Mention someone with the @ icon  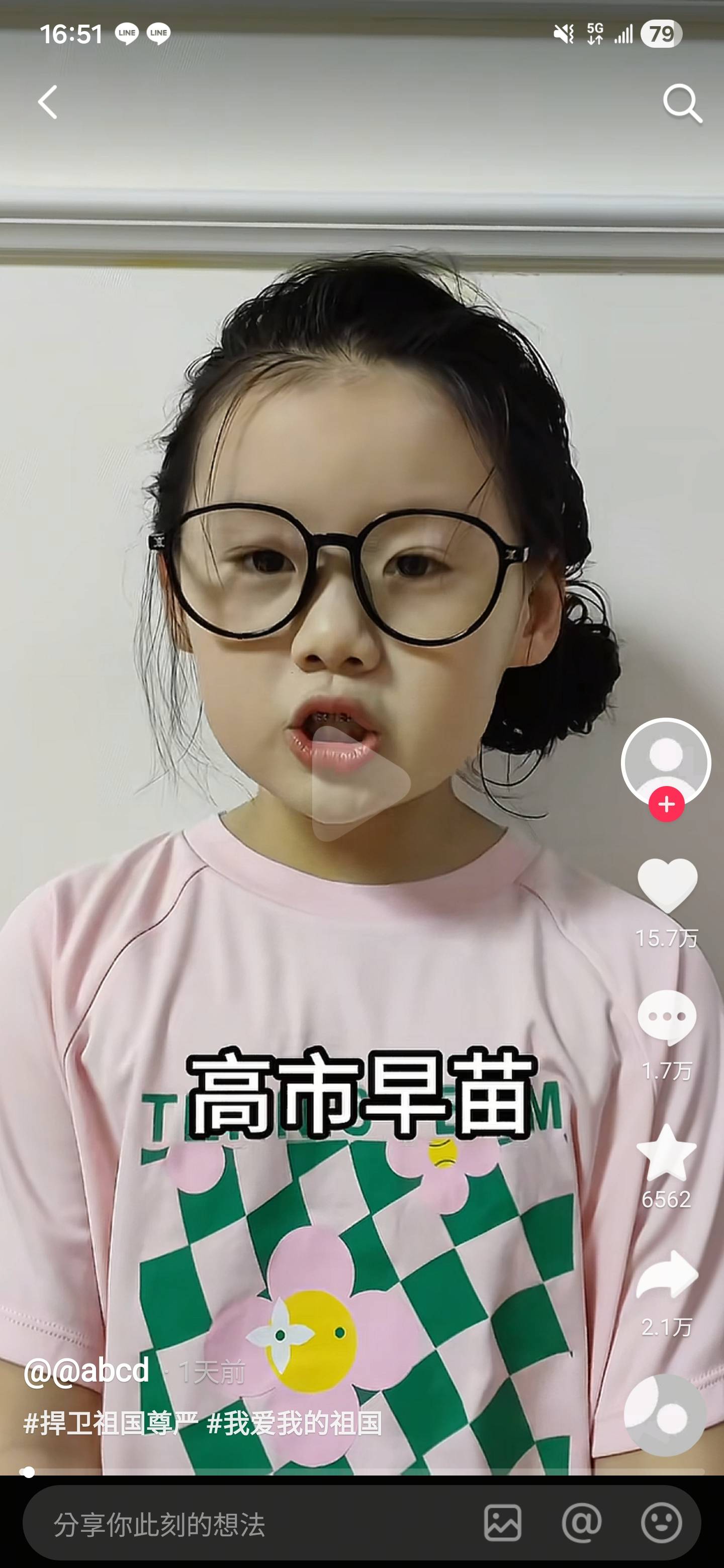click(582, 1524)
